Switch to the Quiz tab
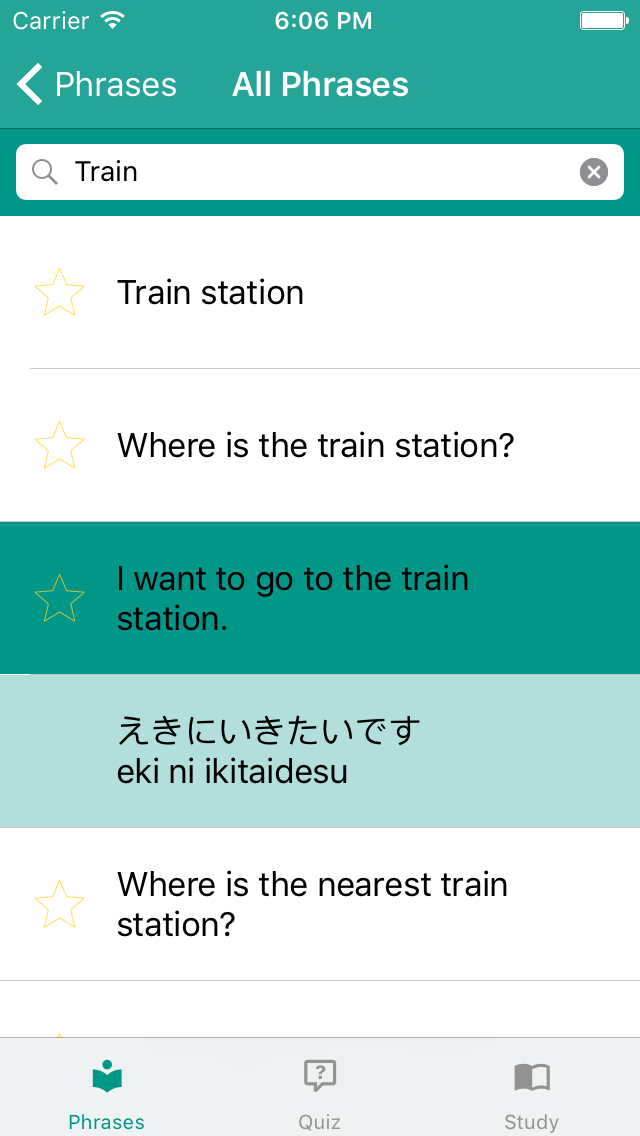This screenshot has width=640, height=1136. tap(320, 1094)
